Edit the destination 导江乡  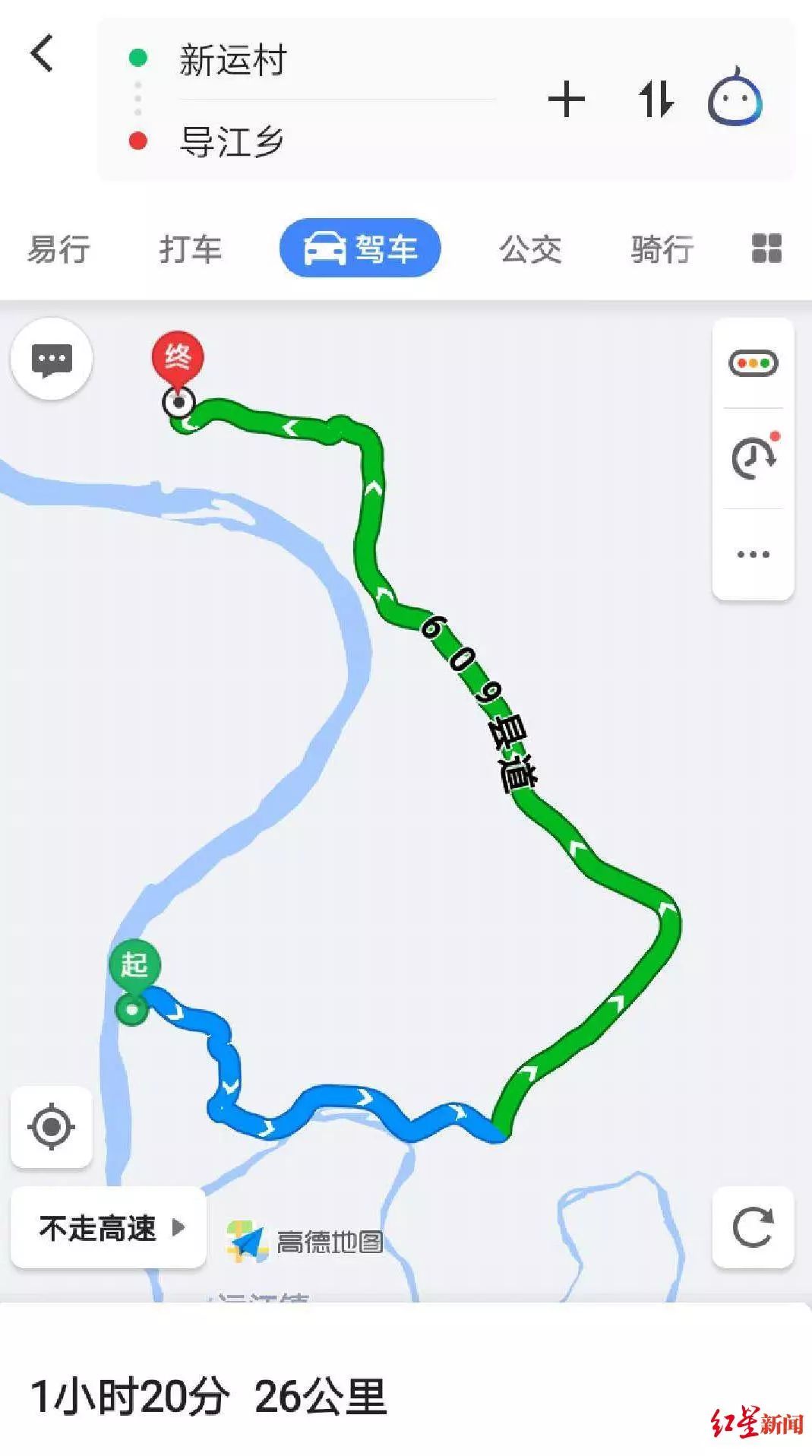point(232,141)
